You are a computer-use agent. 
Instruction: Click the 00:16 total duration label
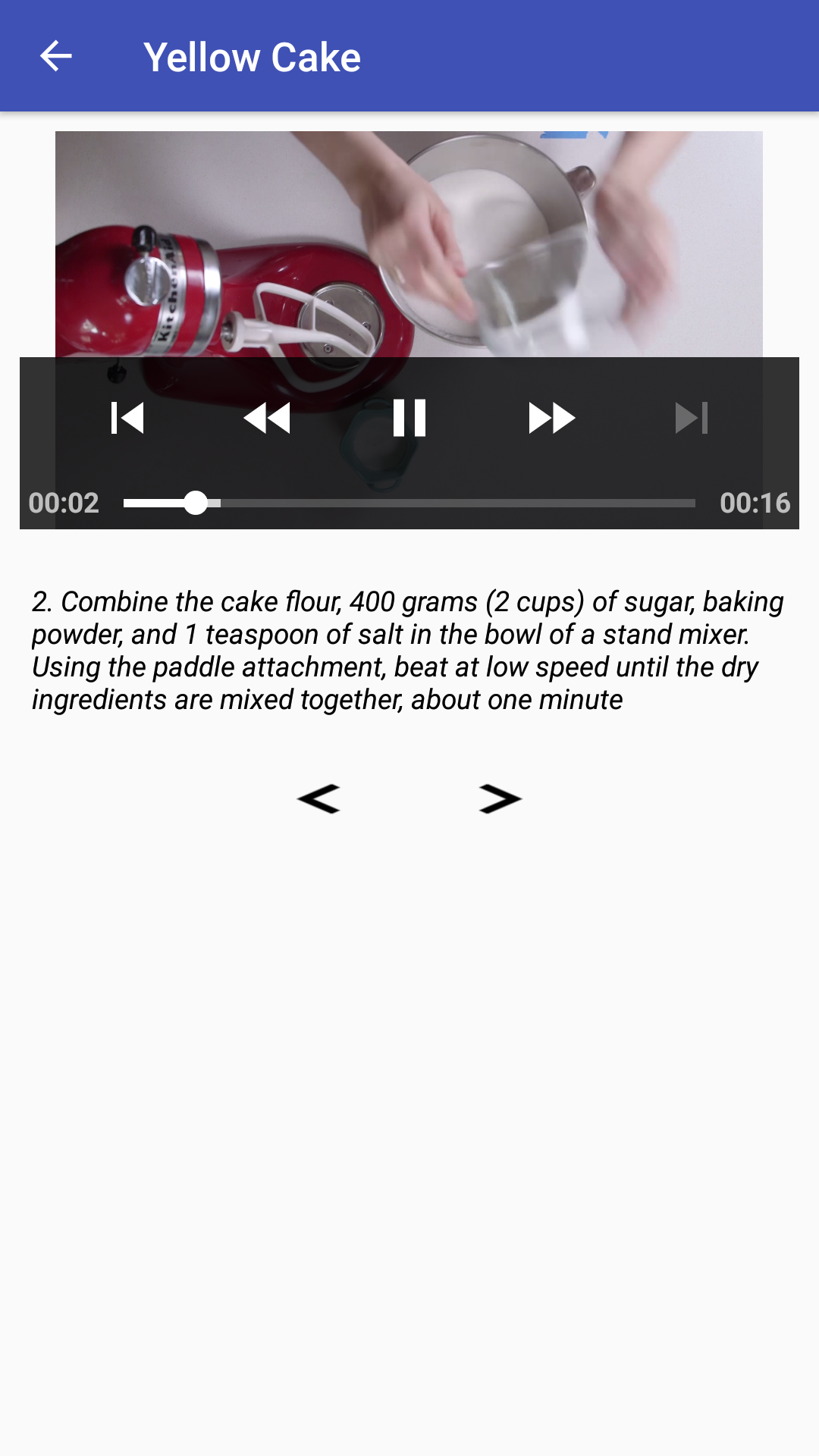[x=755, y=502]
